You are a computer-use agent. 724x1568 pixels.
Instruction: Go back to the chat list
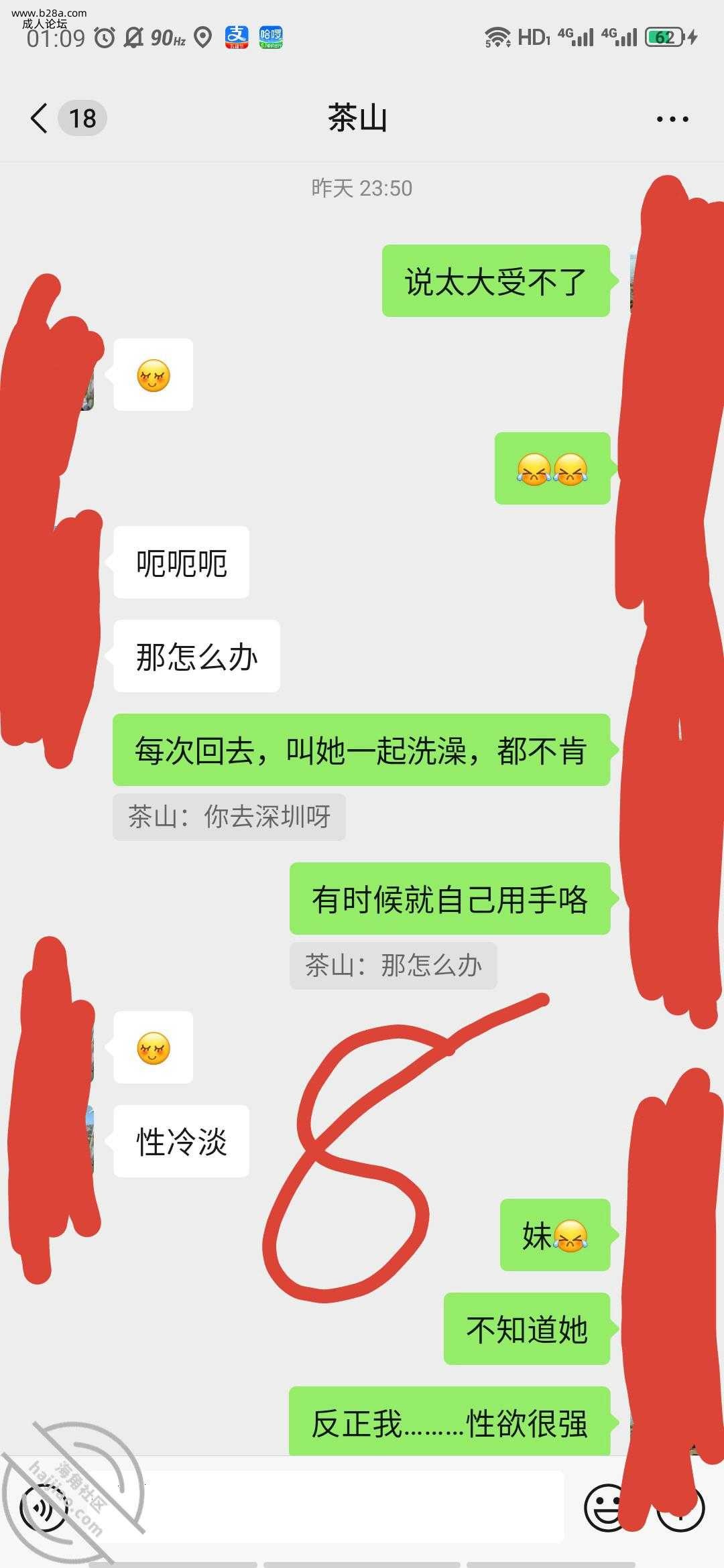pyautogui.click(x=40, y=119)
